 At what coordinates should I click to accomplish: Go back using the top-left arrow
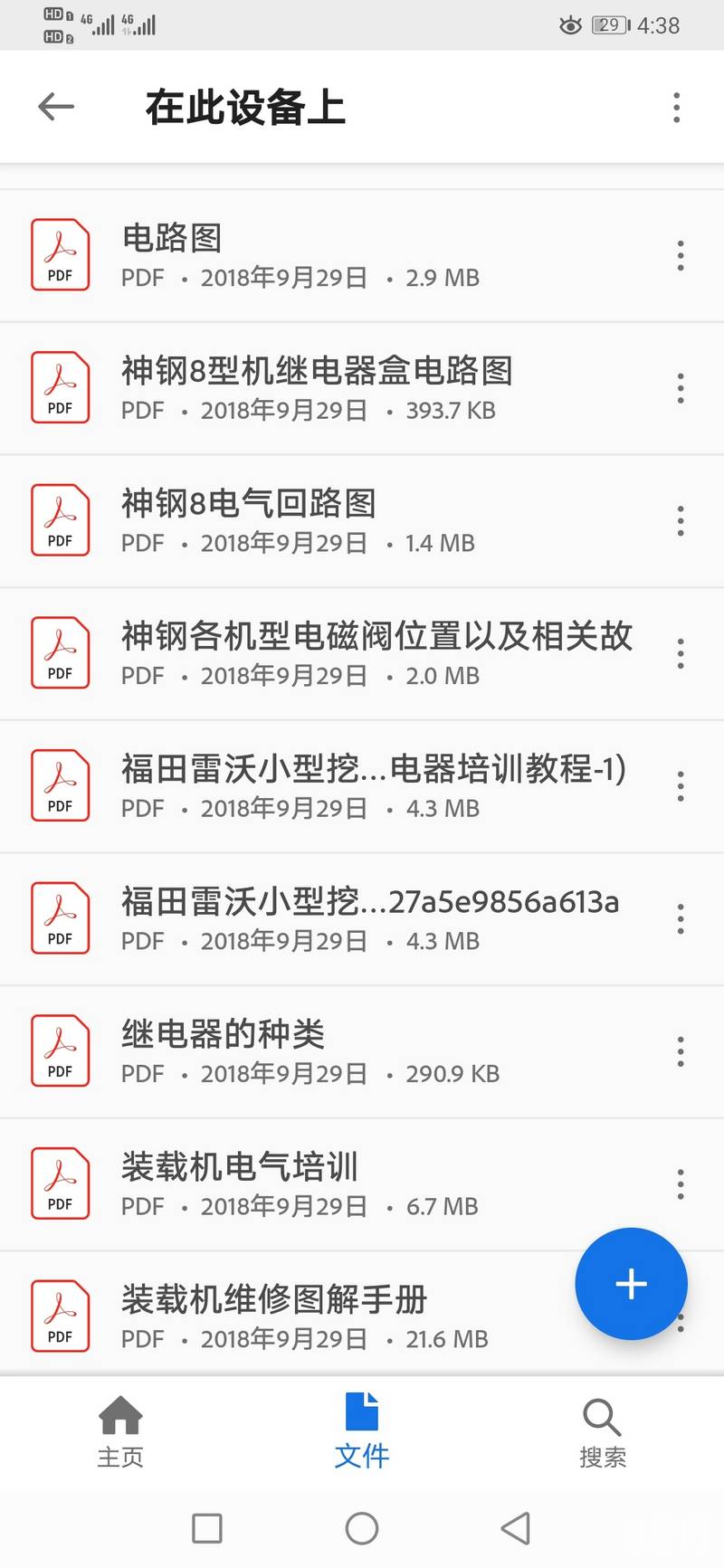click(x=56, y=107)
